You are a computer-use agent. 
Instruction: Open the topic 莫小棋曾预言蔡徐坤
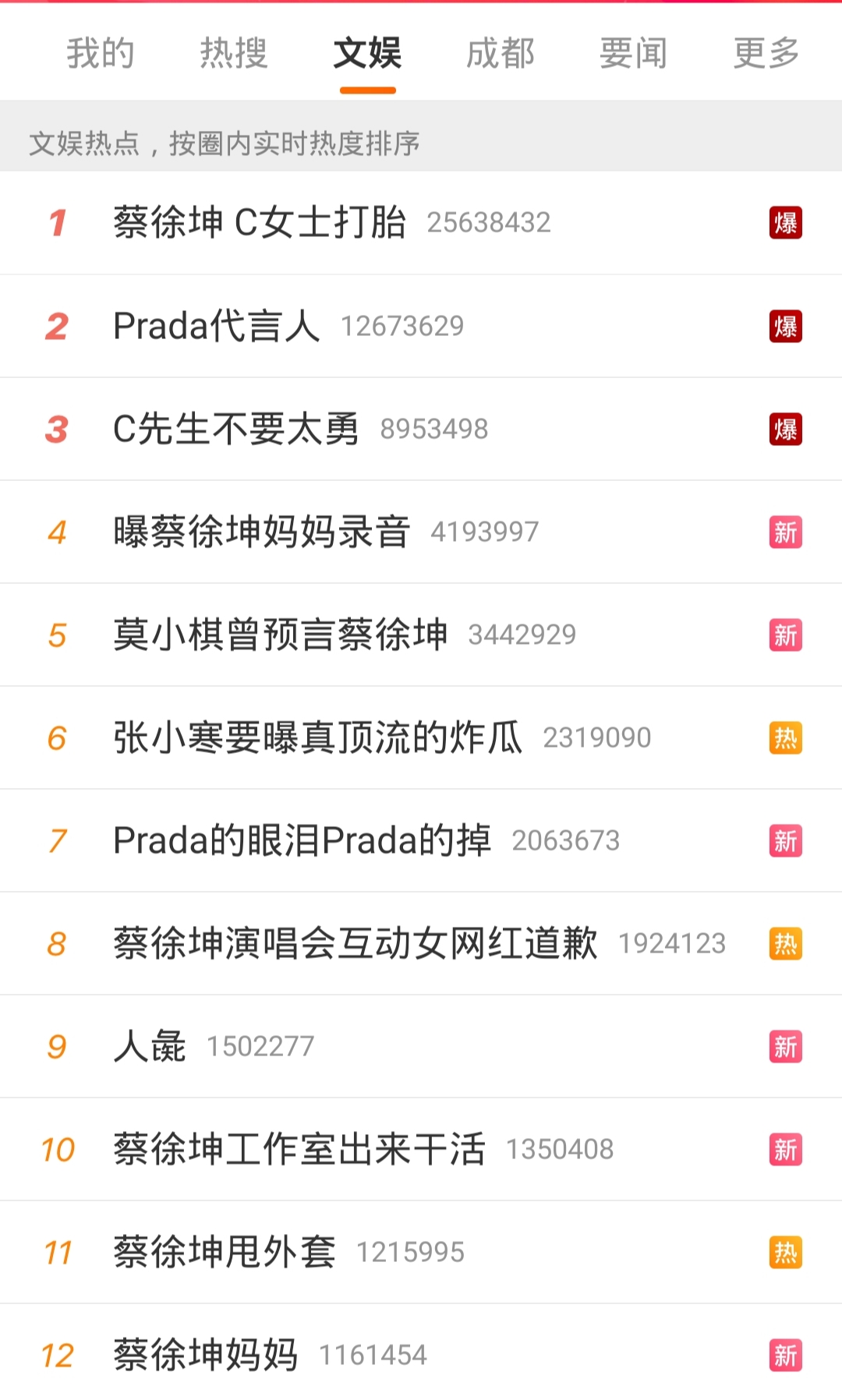pyautogui.click(x=280, y=635)
